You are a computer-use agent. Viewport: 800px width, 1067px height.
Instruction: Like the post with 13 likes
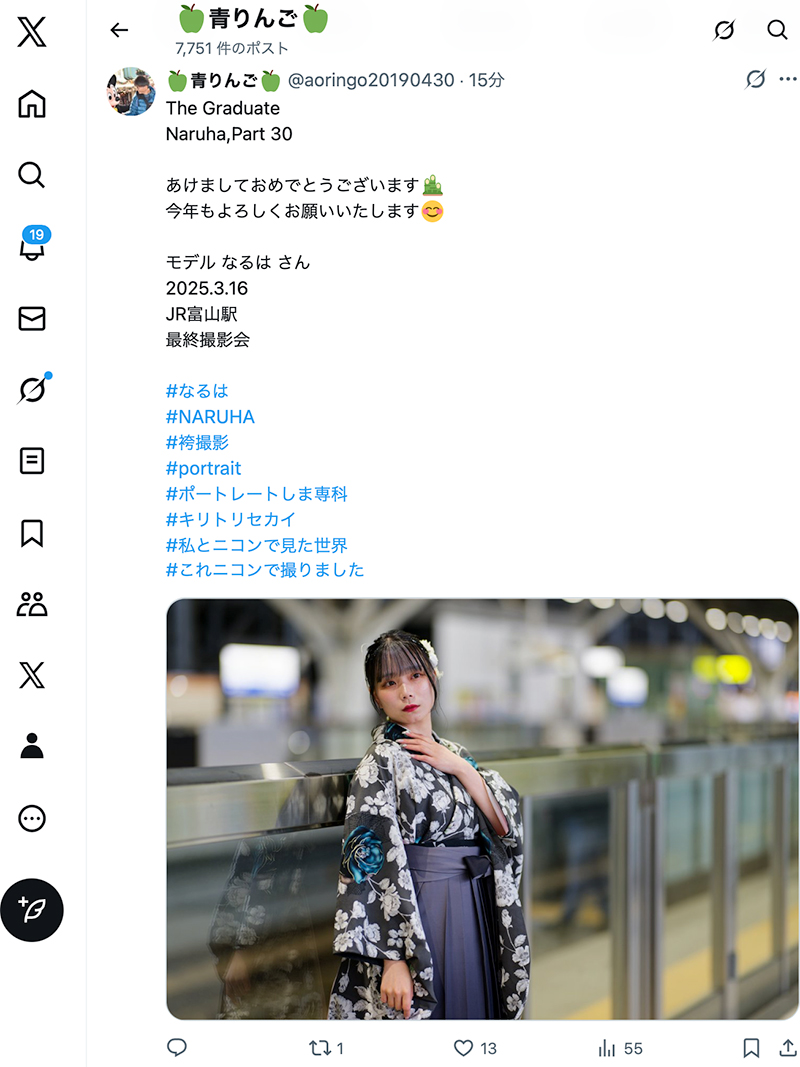click(x=463, y=1047)
